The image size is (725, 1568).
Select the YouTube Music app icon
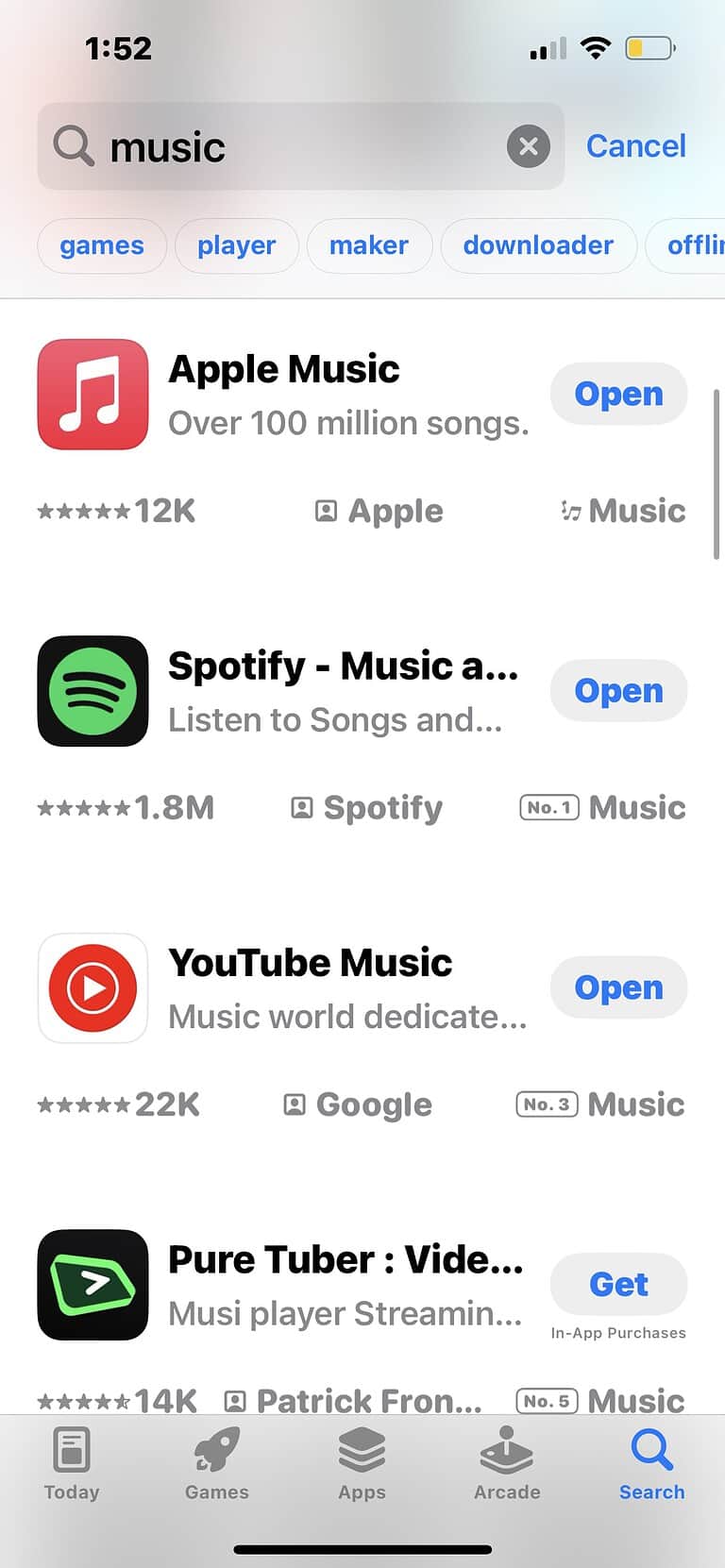[93, 987]
